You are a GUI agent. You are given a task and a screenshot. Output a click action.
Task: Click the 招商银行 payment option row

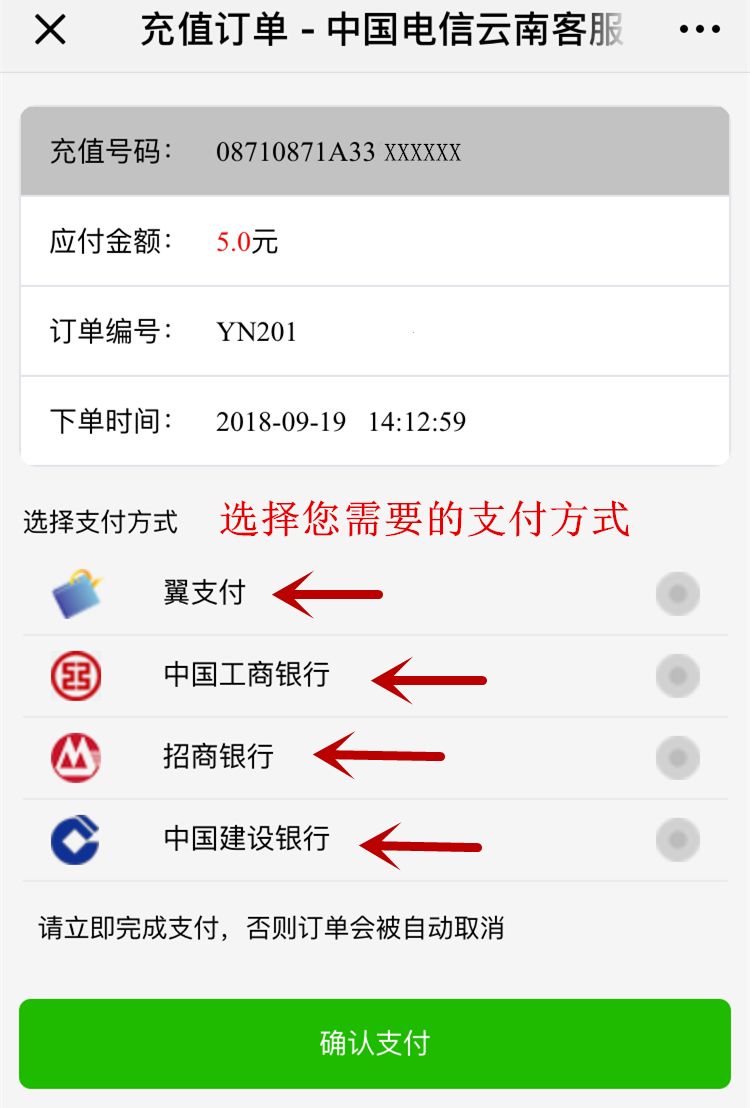coord(216,757)
